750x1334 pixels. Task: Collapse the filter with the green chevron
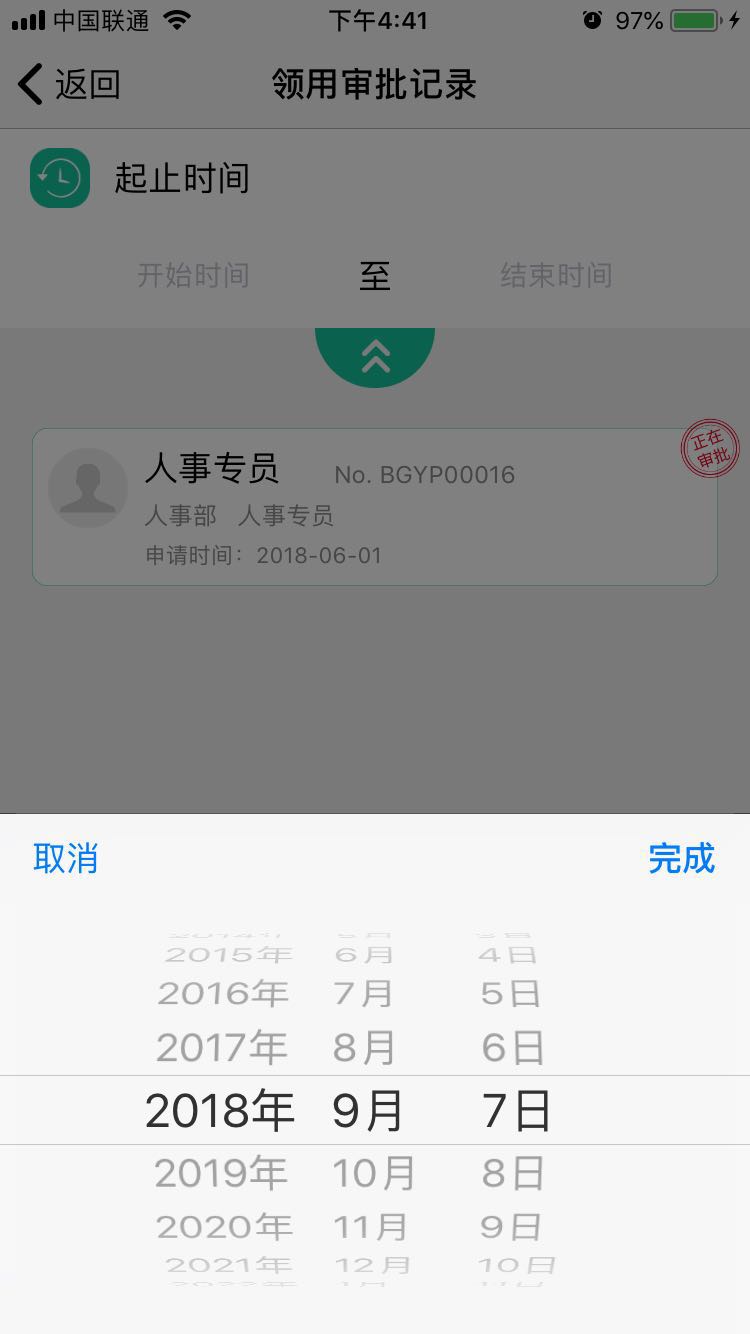point(375,355)
